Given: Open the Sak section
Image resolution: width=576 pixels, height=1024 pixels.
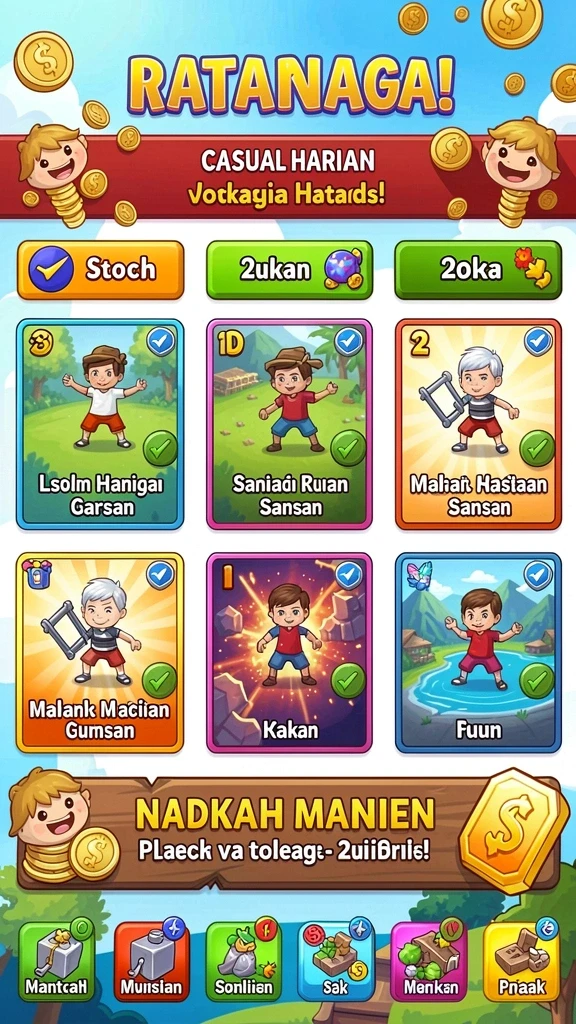Looking at the screenshot, I should pos(336,960).
